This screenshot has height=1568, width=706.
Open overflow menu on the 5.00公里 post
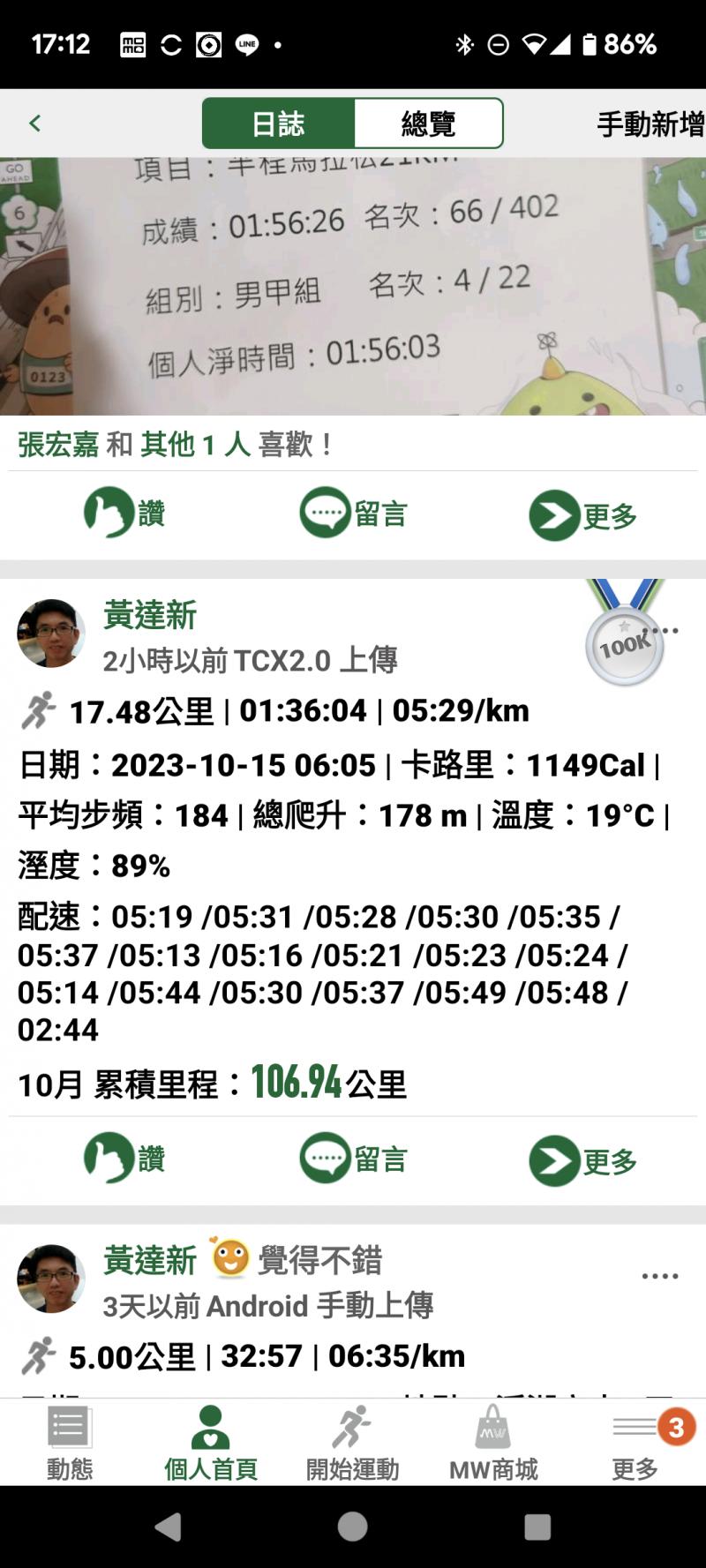click(659, 1276)
